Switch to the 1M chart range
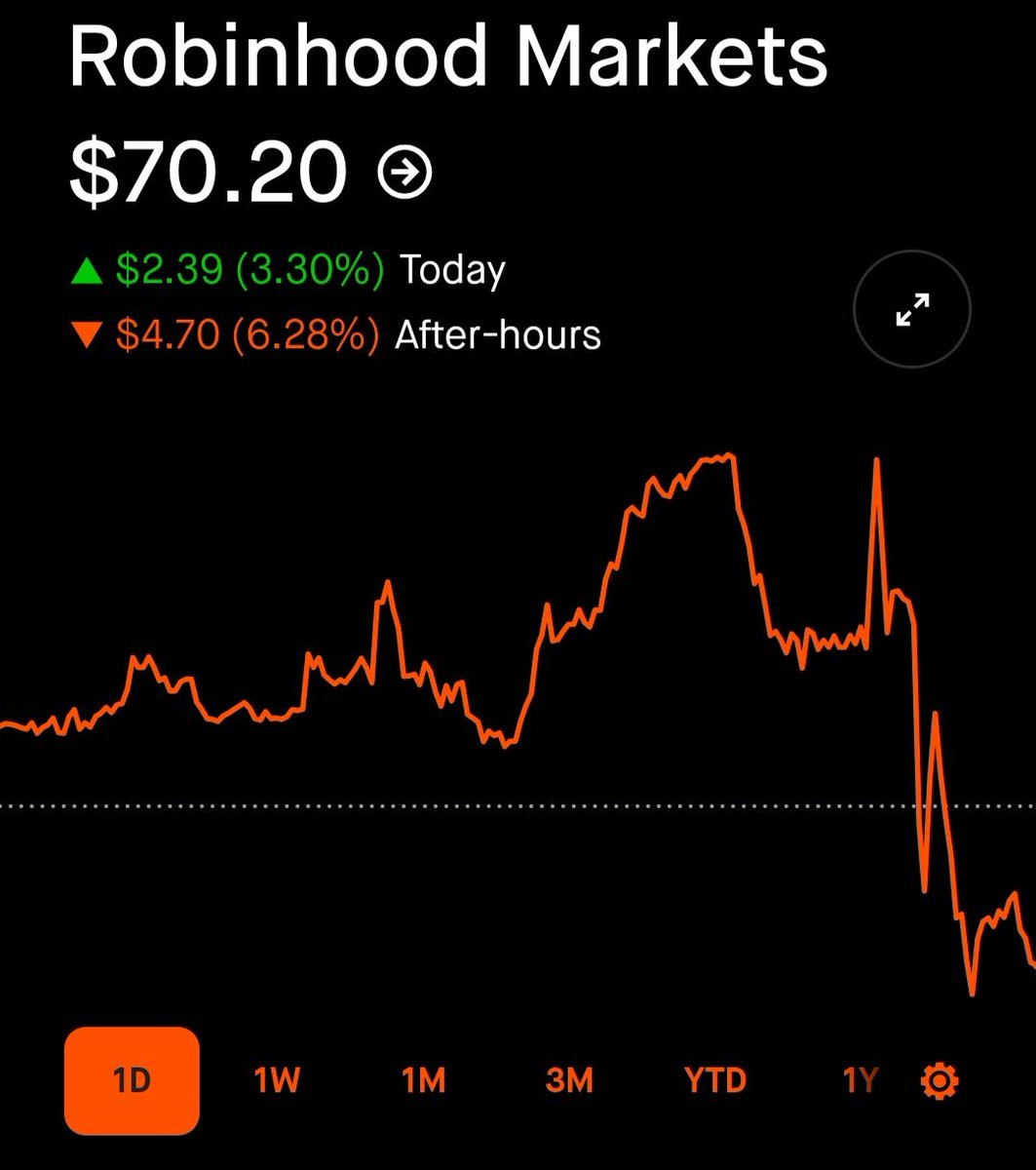The image size is (1036, 1170). [x=423, y=1080]
